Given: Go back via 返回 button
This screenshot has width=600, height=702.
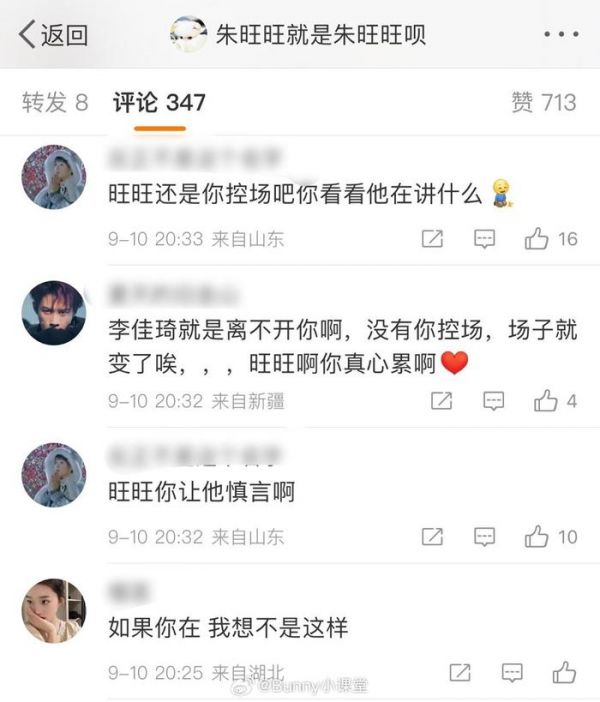Looking at the screenshot, I should pos(53,36).
